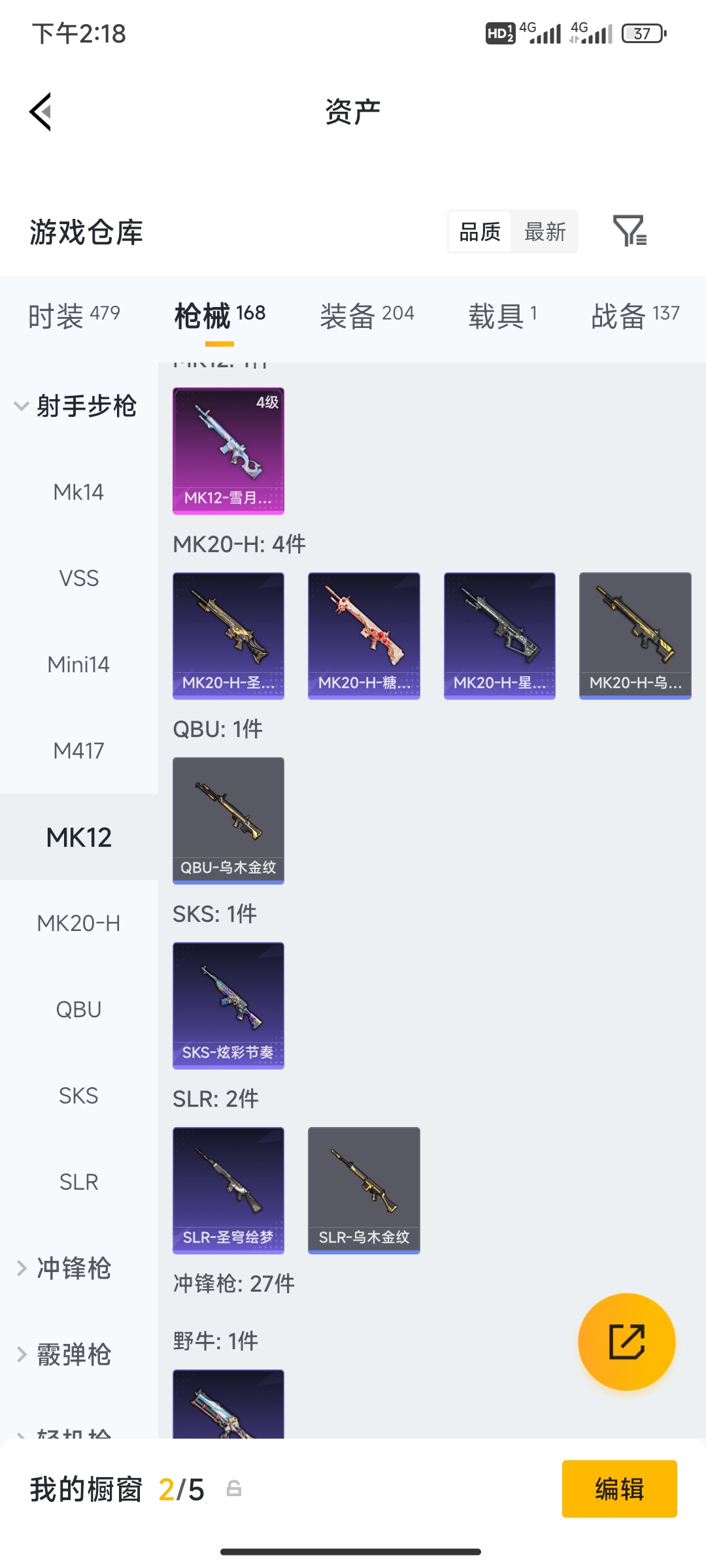Image resolution: width=706 pixels, height=1568 pixels.
Task: Go back using the top-left arrow
Action: [x=41, y=112]
